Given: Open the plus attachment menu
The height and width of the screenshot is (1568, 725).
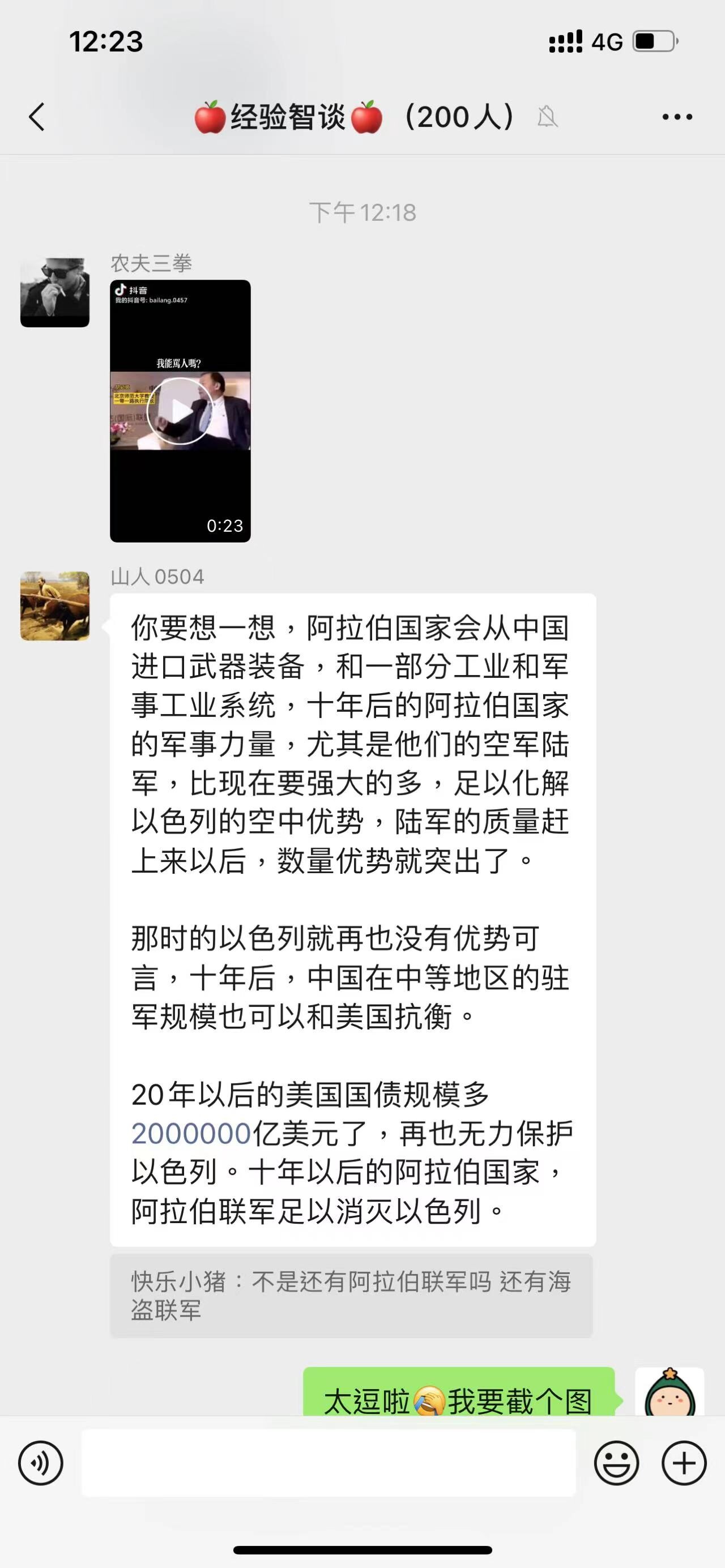Looking at the screenshot, I should pyautogui.click(x=684, y=1463).
